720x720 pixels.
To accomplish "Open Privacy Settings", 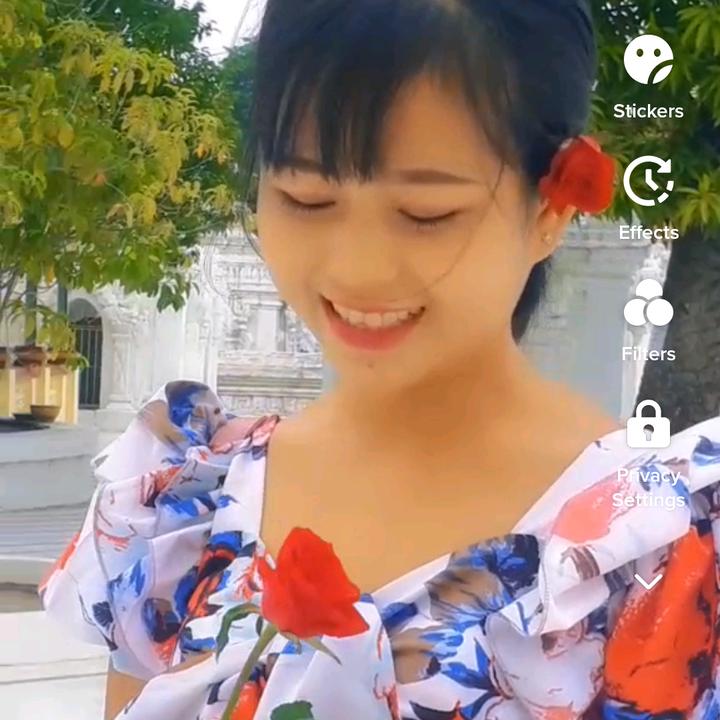I will coord(648,426).
